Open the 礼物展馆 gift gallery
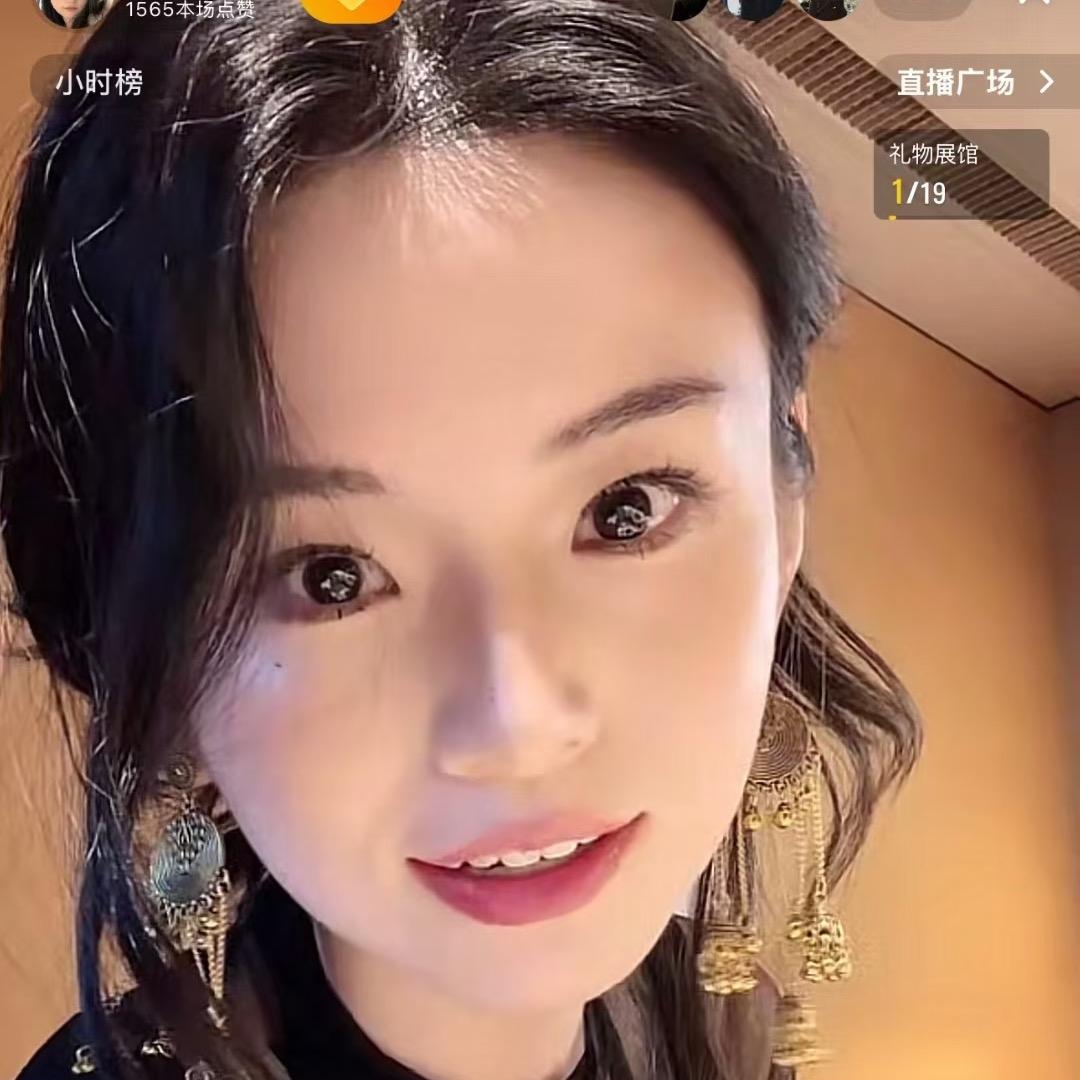Screen dimensions: 1080x1080 (x=960, y=174)
